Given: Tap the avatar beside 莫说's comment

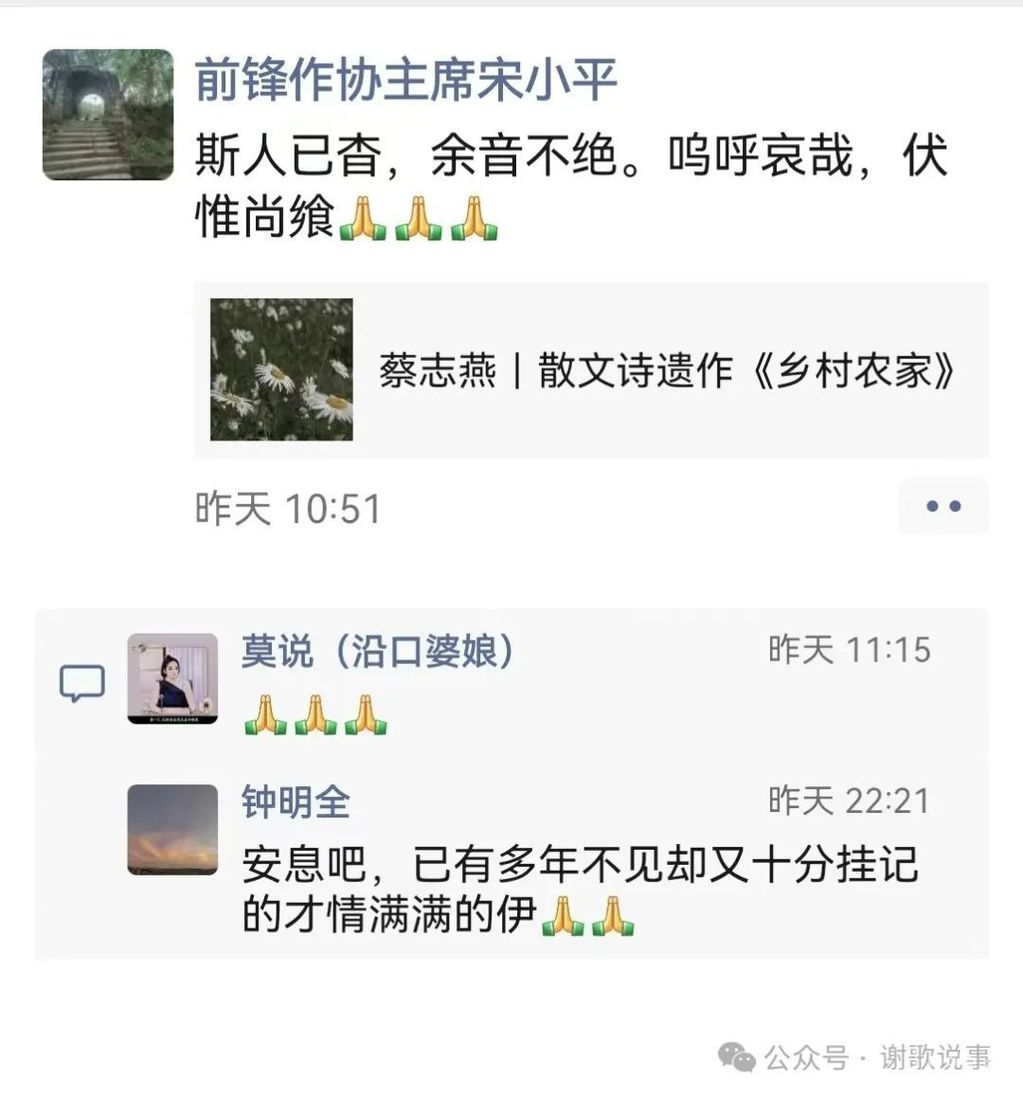Looking at the screenshot, I should (x=172, y=678).
